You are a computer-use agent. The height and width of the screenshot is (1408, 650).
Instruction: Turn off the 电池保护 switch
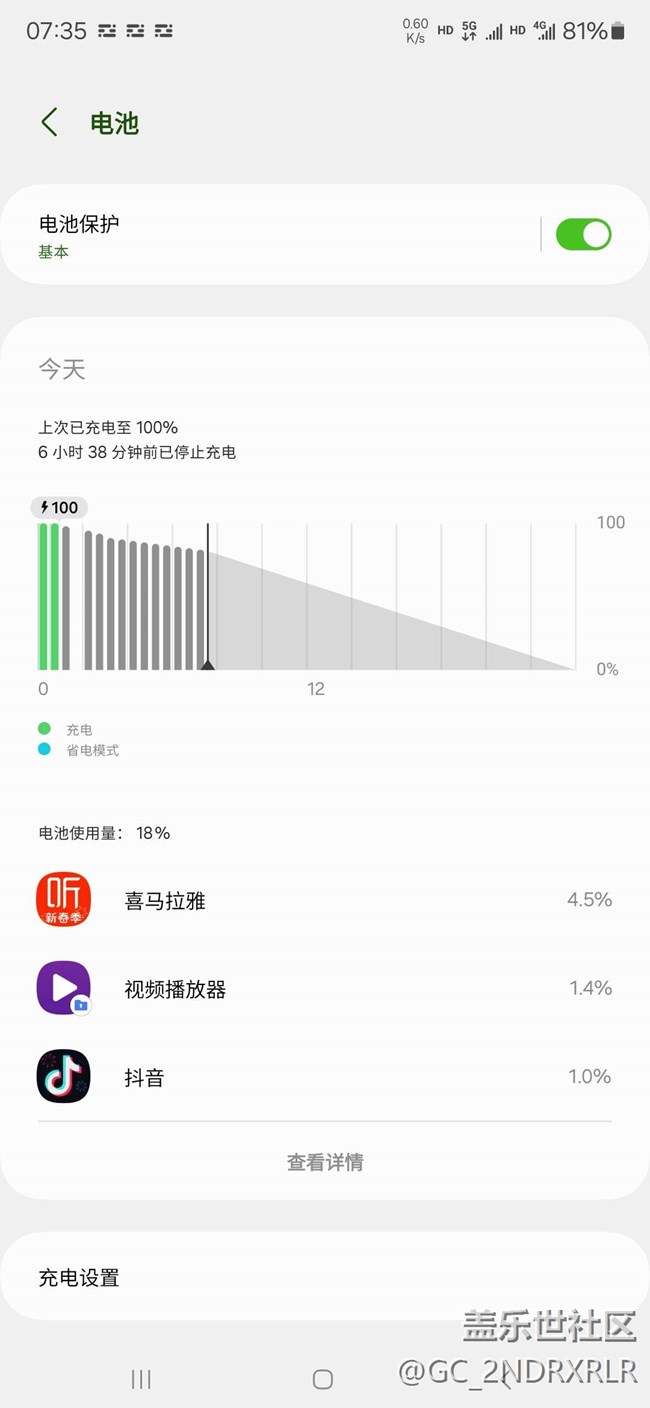pos(583,235)
